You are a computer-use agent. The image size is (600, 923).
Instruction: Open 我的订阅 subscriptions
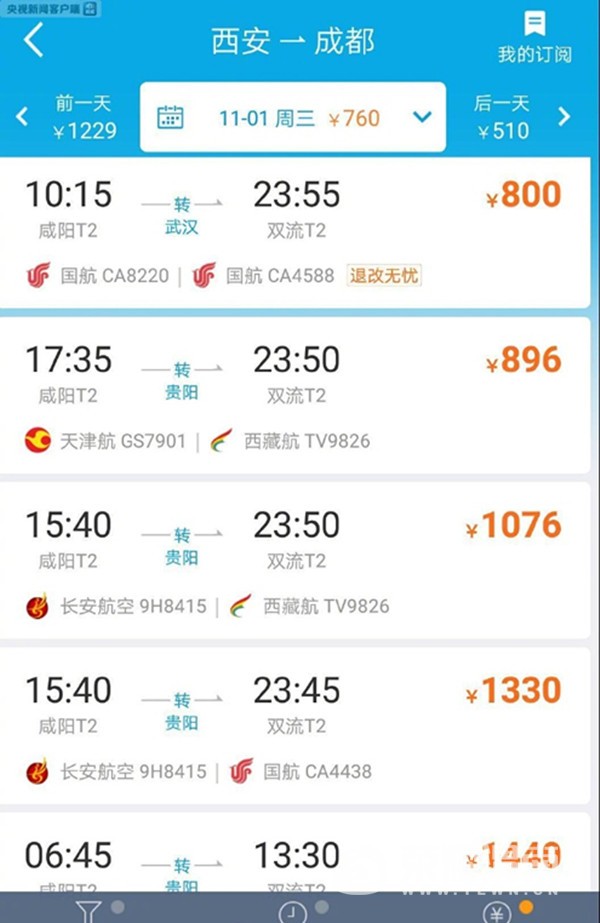click(x=534, y=39)
